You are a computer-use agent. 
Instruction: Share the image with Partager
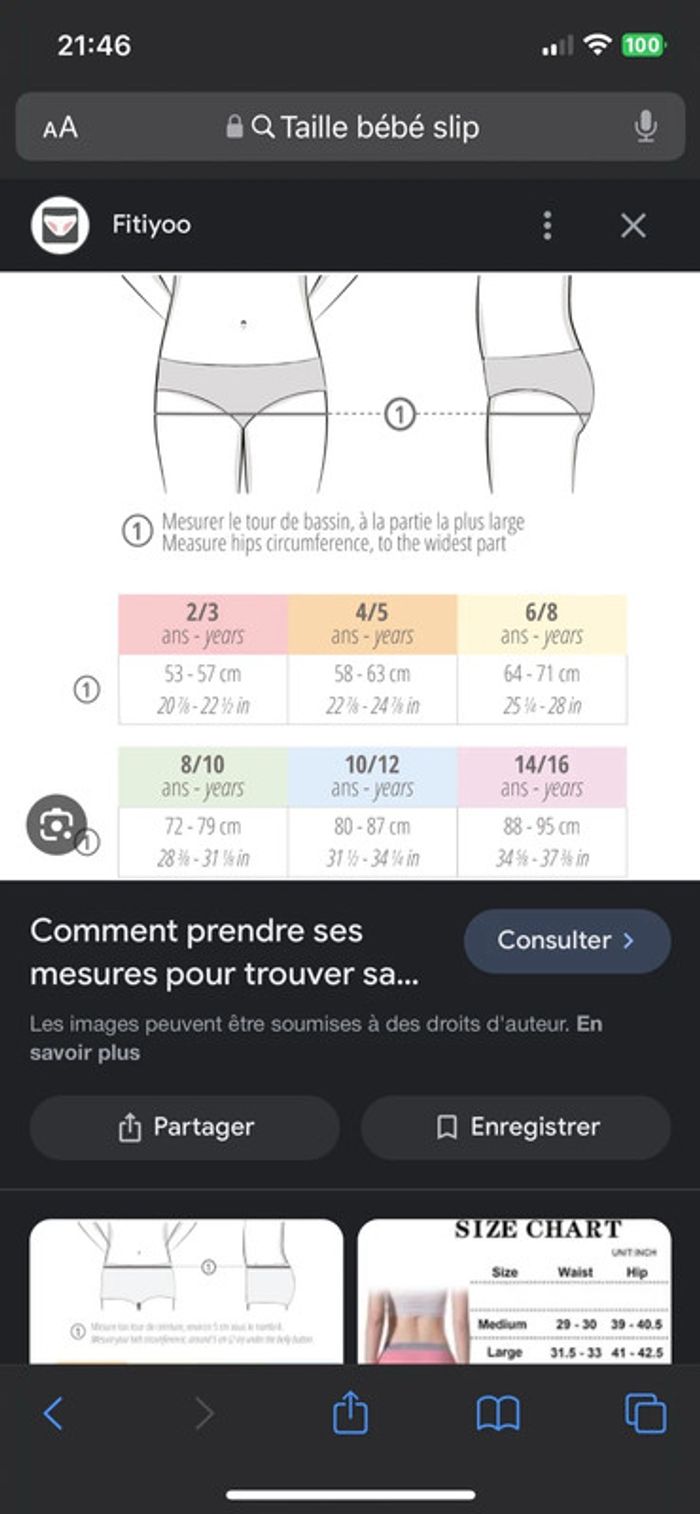185,1127
